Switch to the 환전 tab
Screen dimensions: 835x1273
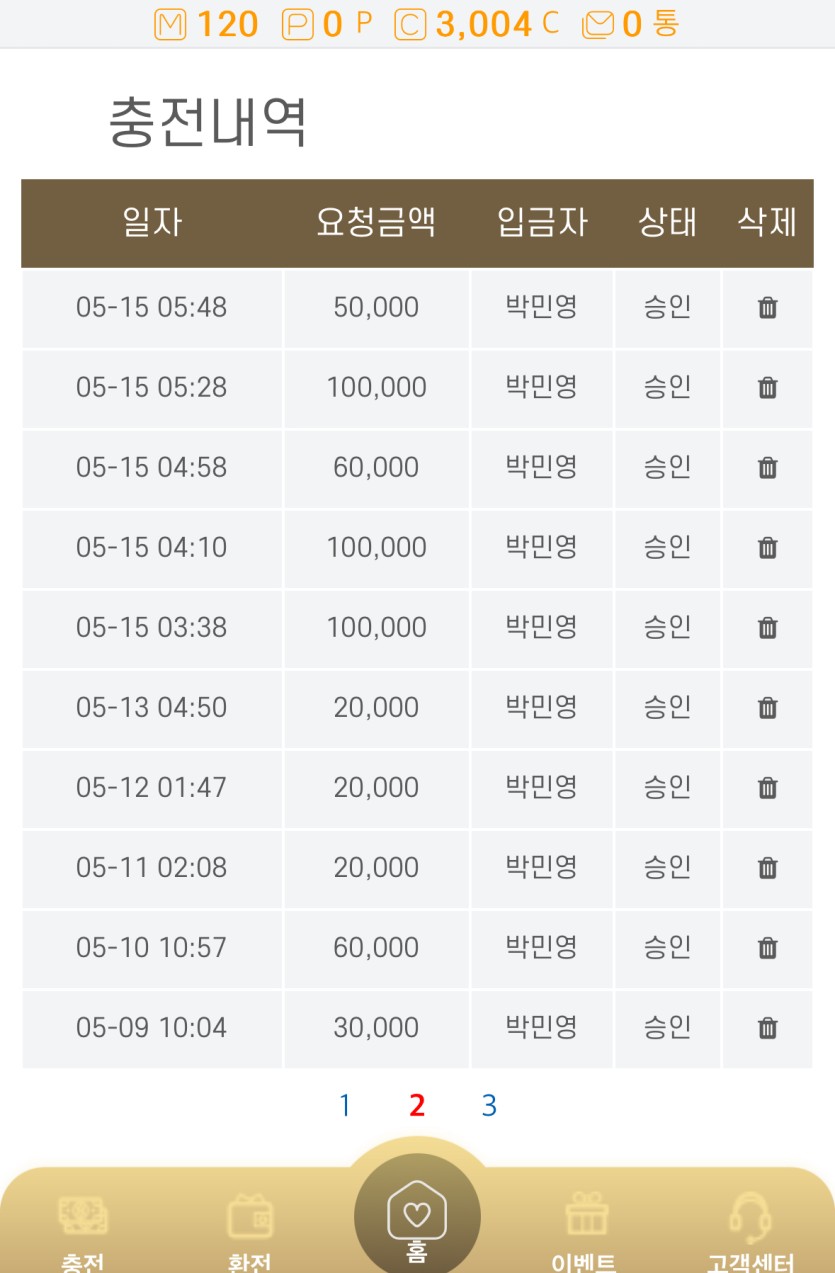[250, 1232]
